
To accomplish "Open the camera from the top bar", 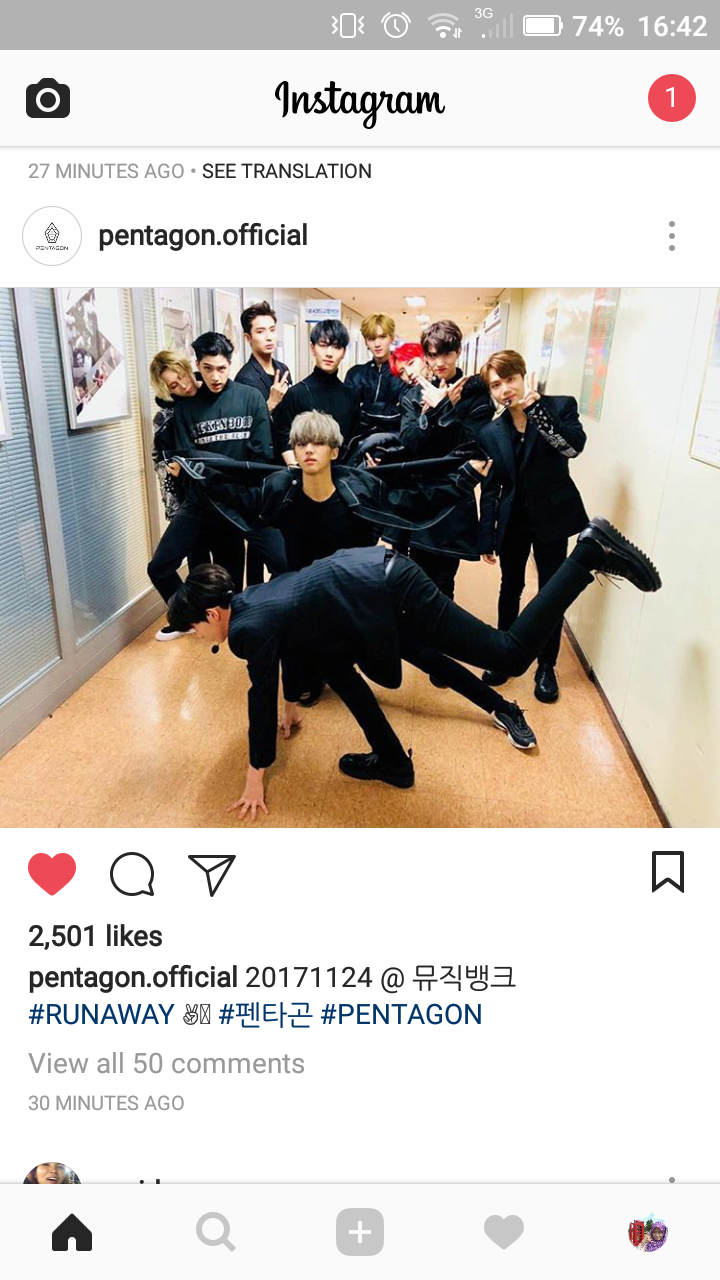I will pos(48,99).
